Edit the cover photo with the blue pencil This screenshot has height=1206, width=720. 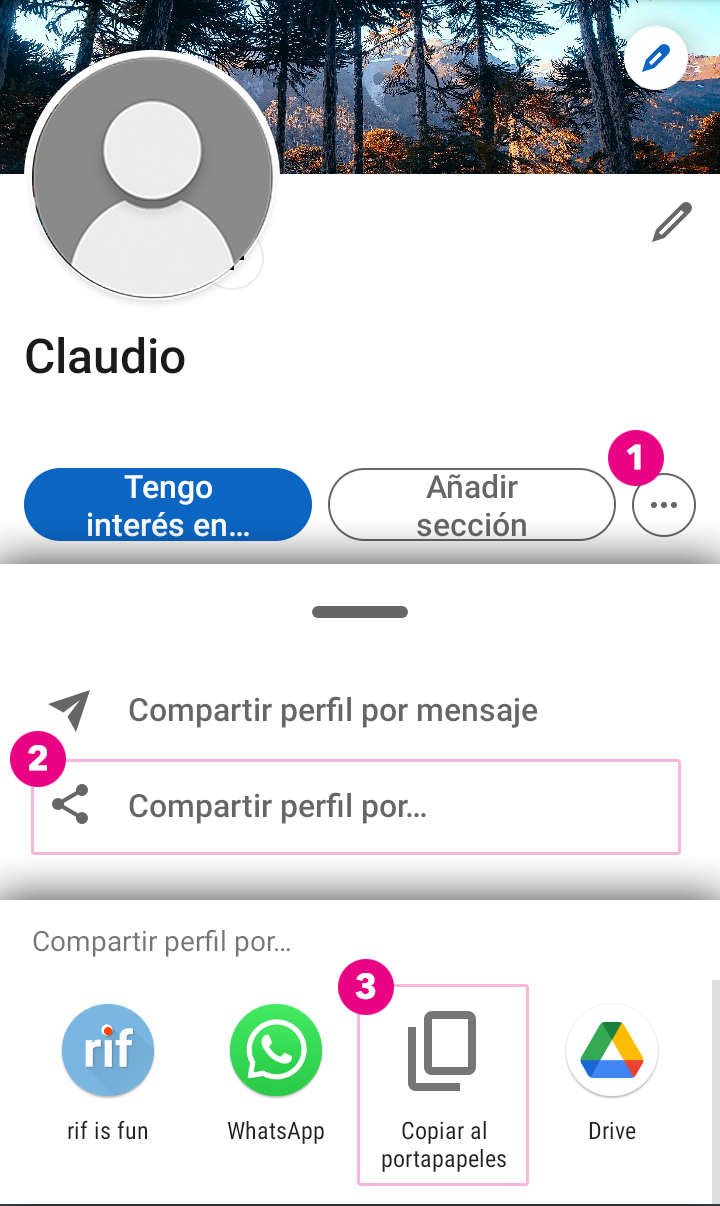point(655,59)
